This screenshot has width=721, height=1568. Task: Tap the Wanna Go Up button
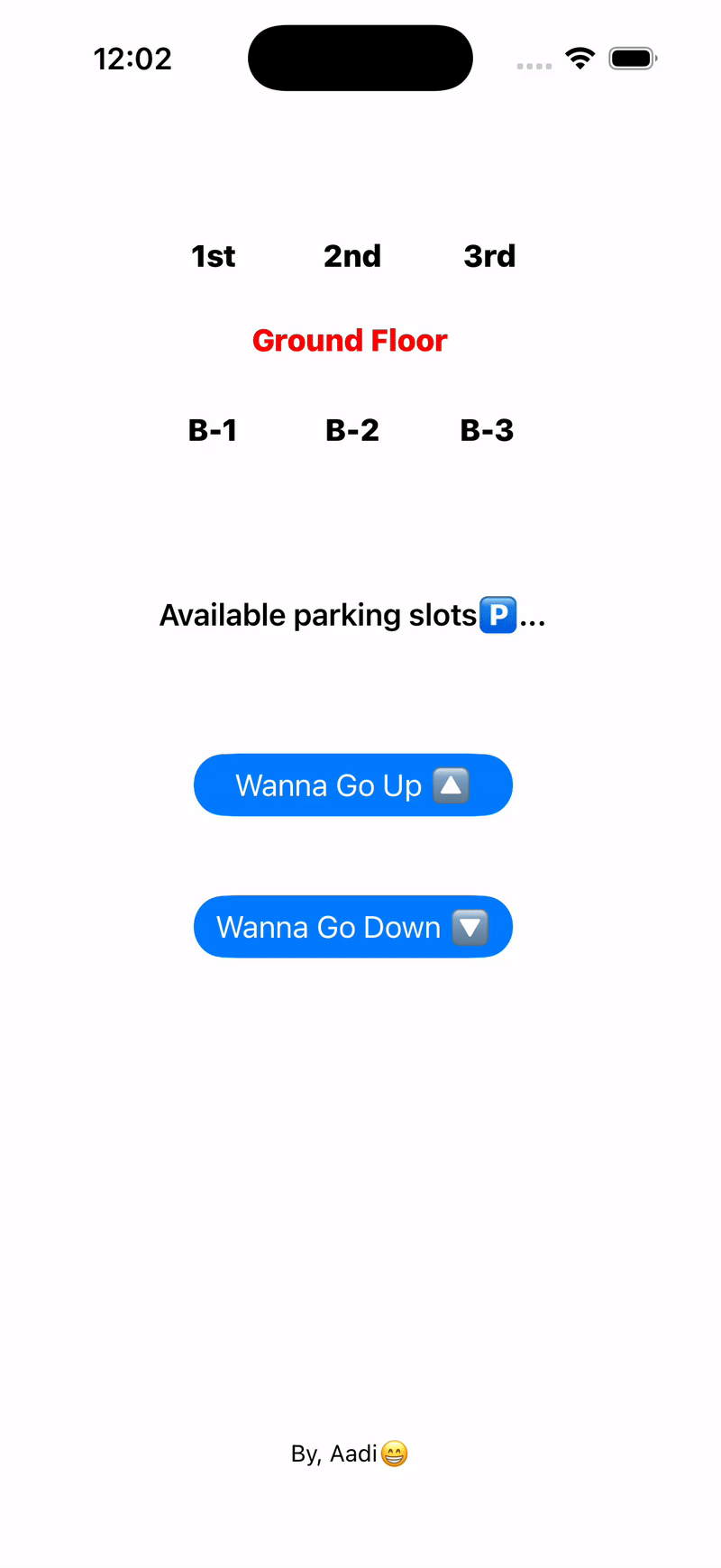coord(352,785)
